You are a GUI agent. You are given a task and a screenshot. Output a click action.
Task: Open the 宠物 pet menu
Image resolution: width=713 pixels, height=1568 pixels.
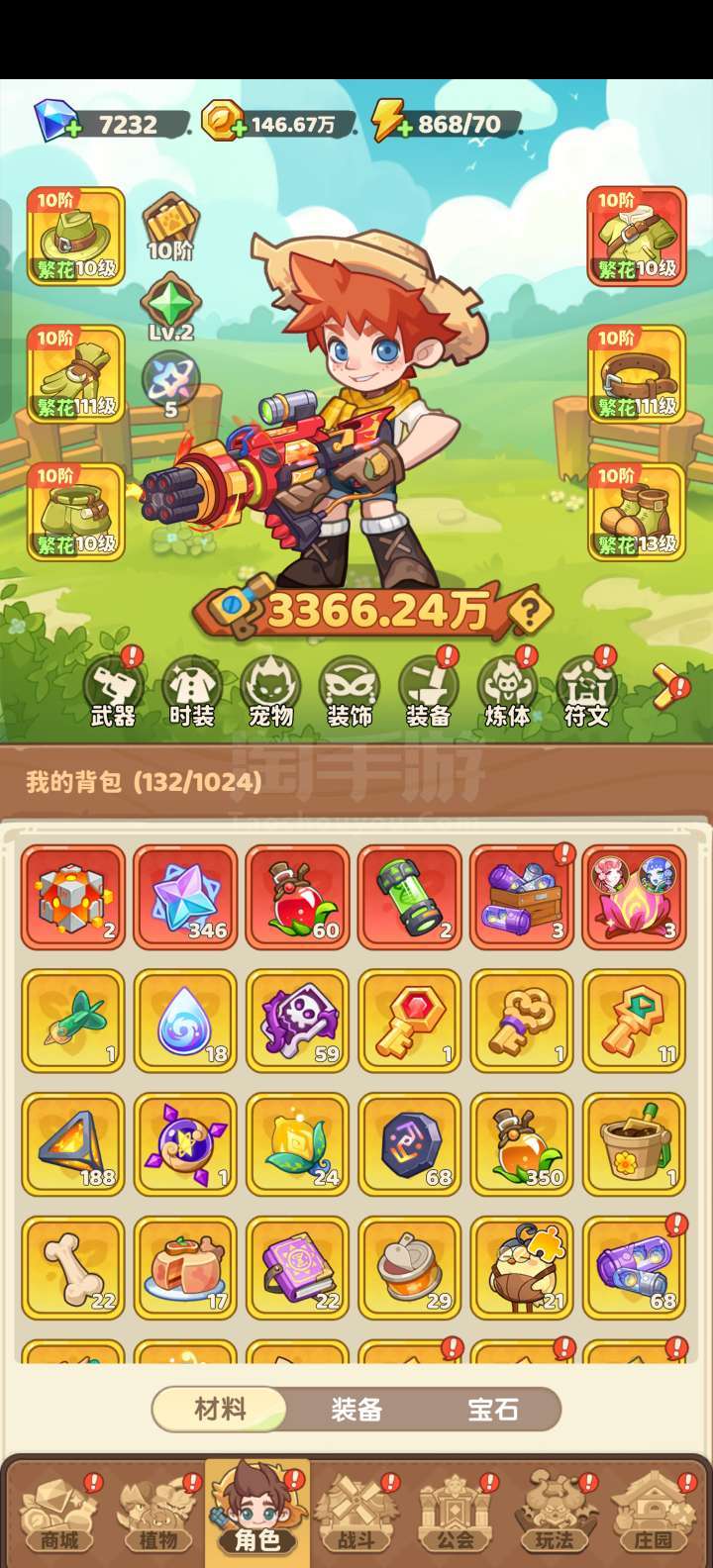click(270, 691)
